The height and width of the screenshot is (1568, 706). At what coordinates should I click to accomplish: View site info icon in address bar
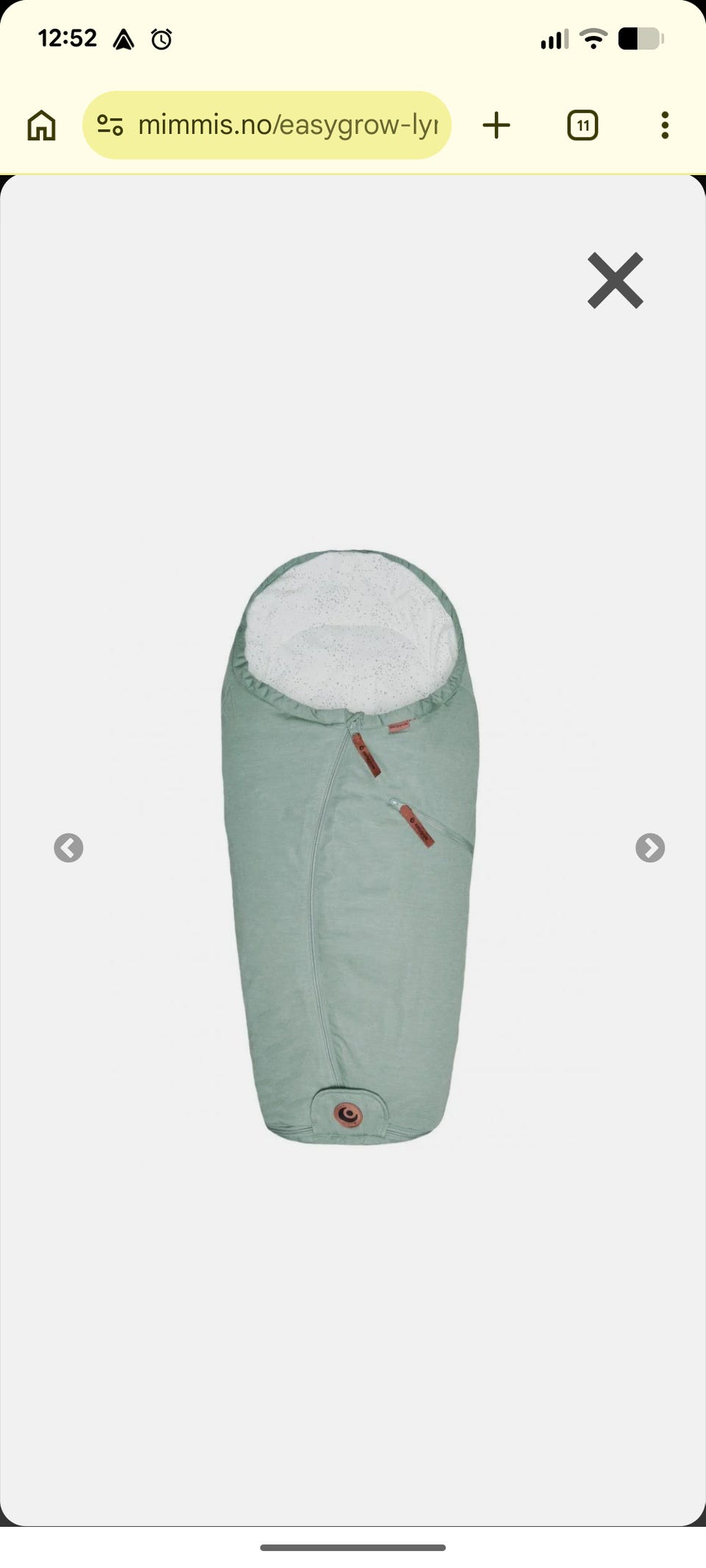pos(110,125)
